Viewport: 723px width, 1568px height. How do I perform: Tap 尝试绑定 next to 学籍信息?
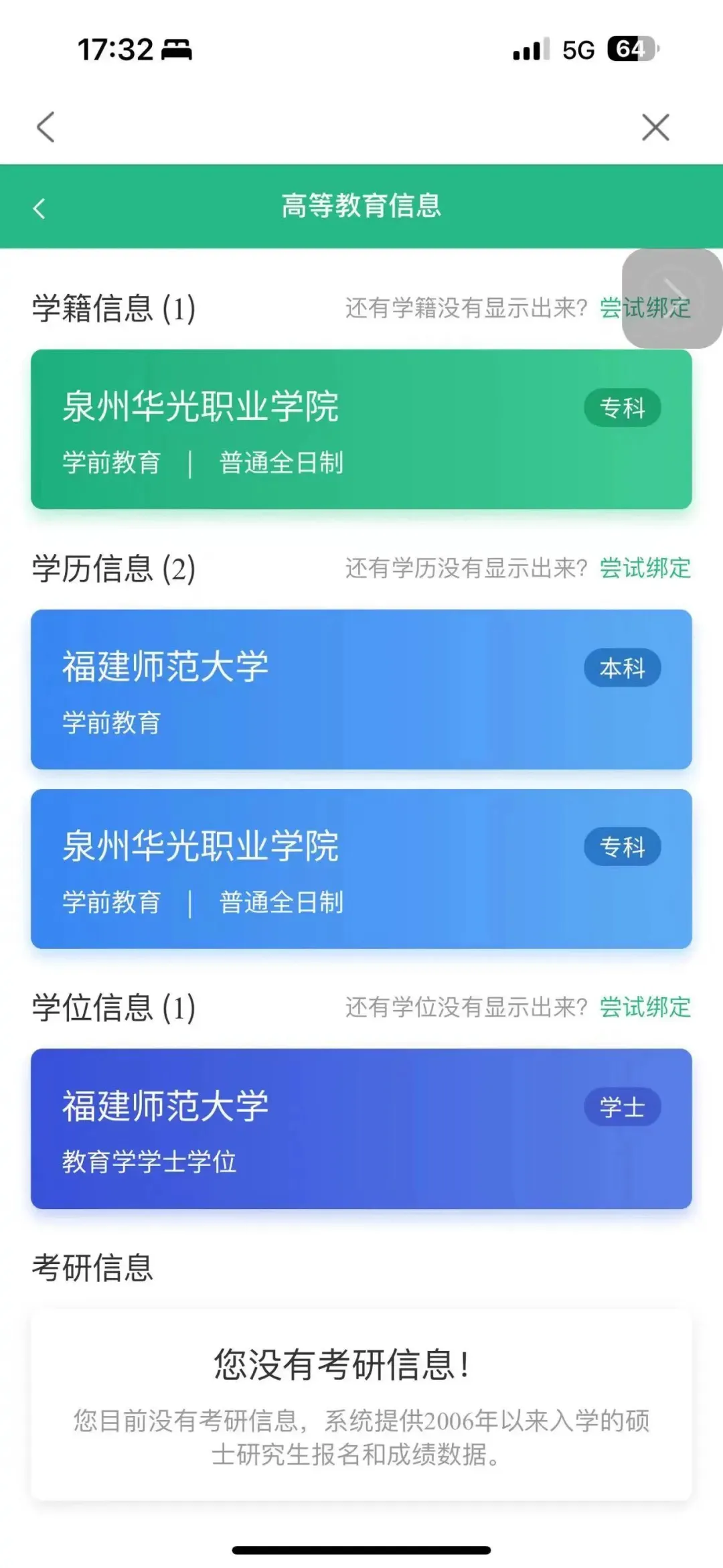coord(644,307)
